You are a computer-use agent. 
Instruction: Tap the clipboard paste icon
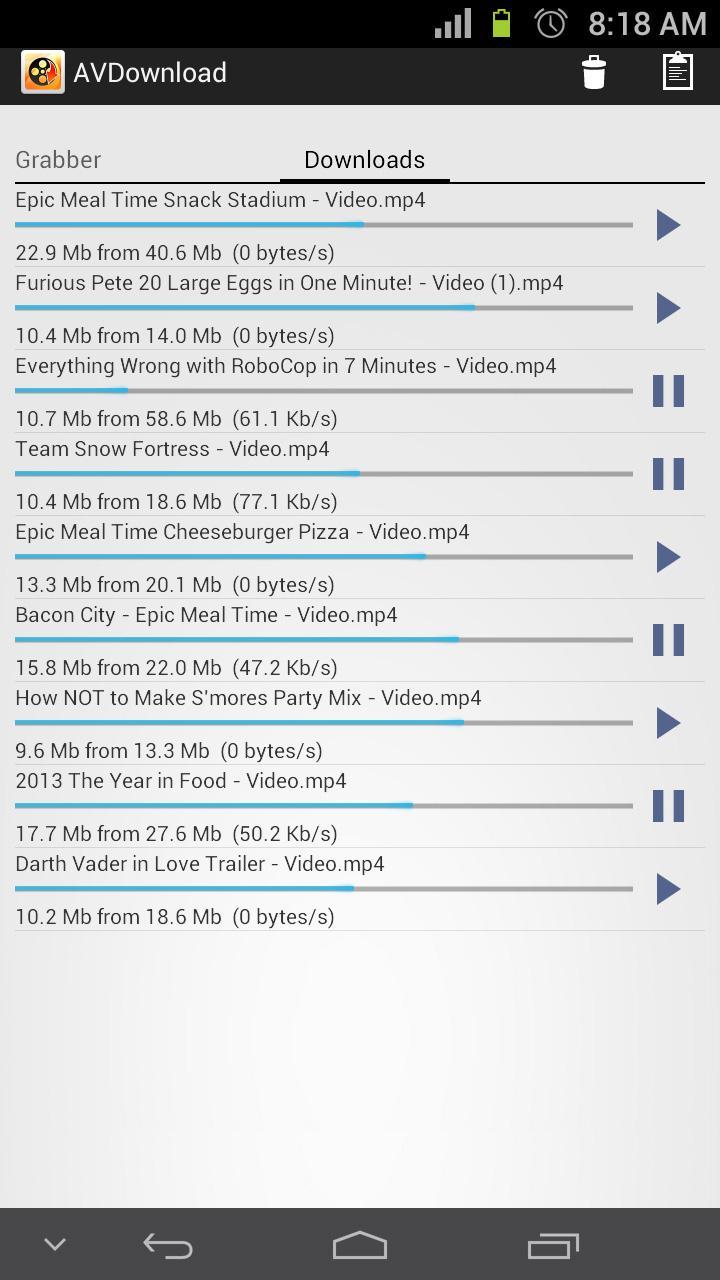(x=677, y=71)
